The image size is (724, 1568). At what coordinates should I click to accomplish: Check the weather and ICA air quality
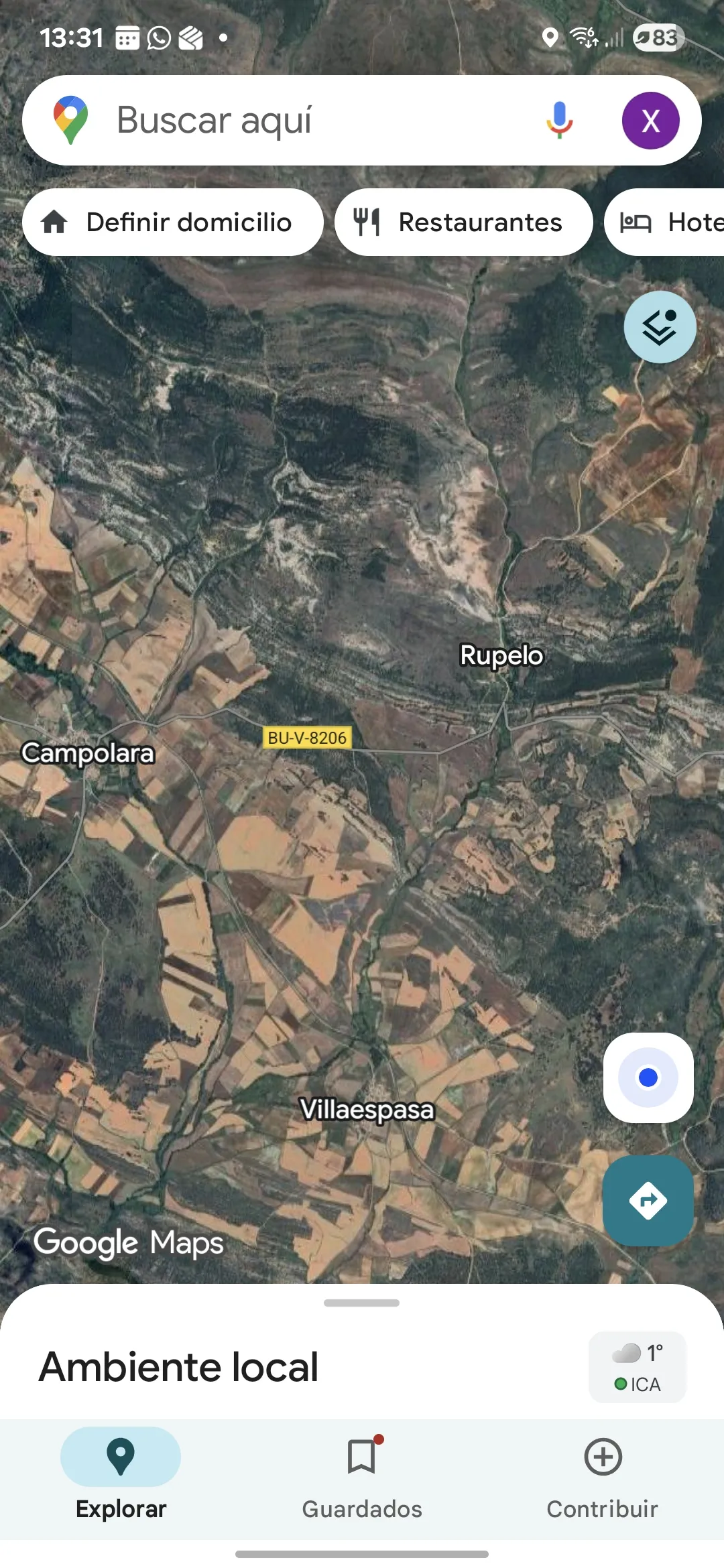click(637, 1367)
